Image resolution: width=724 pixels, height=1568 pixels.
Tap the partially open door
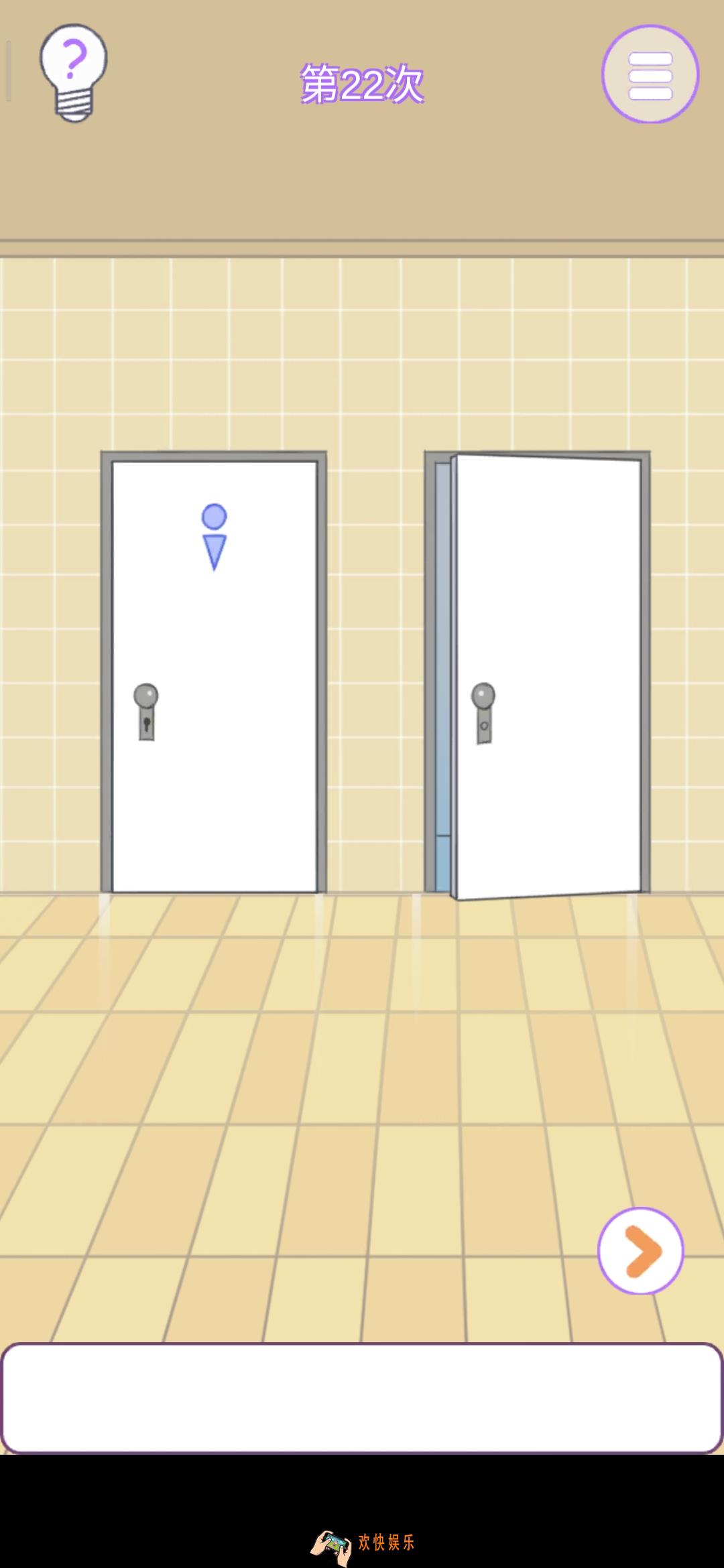[546, 675]
